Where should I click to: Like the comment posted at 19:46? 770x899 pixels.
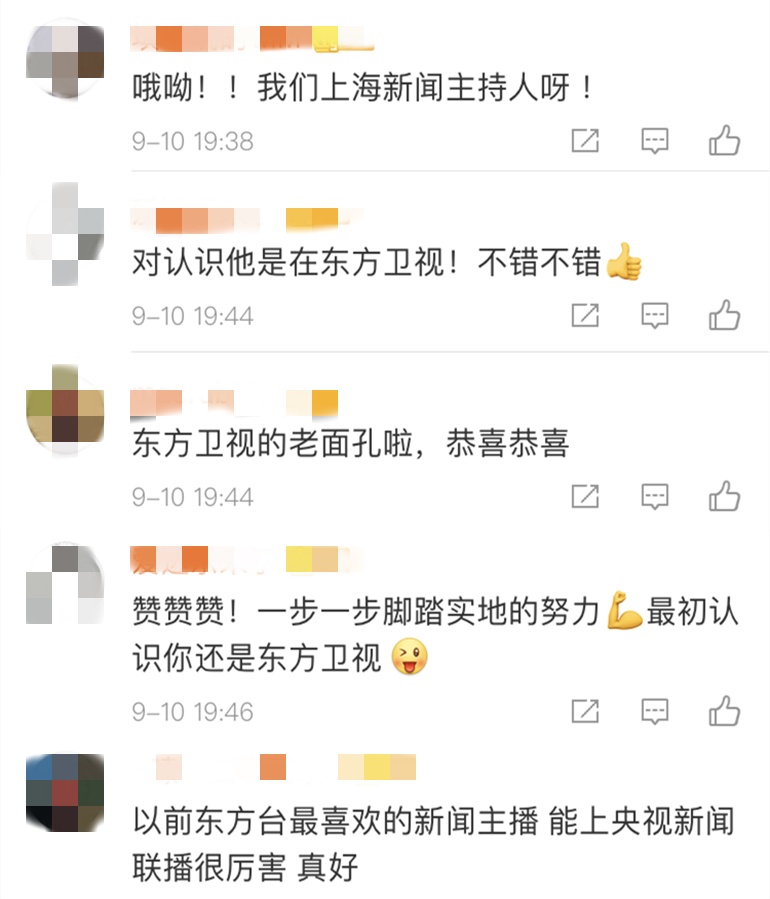[x=724, y=711]
